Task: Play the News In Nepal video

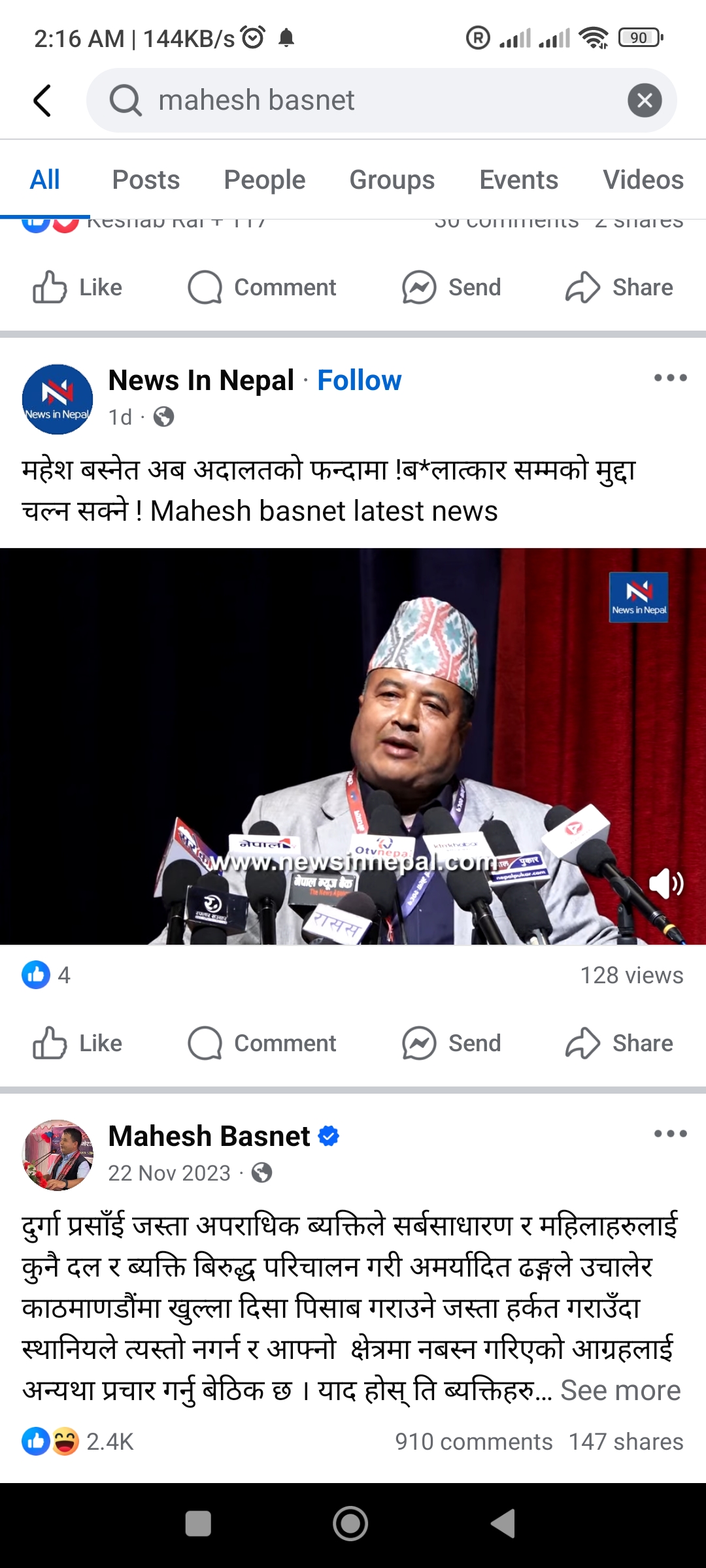Action: [x=353, y=746]
